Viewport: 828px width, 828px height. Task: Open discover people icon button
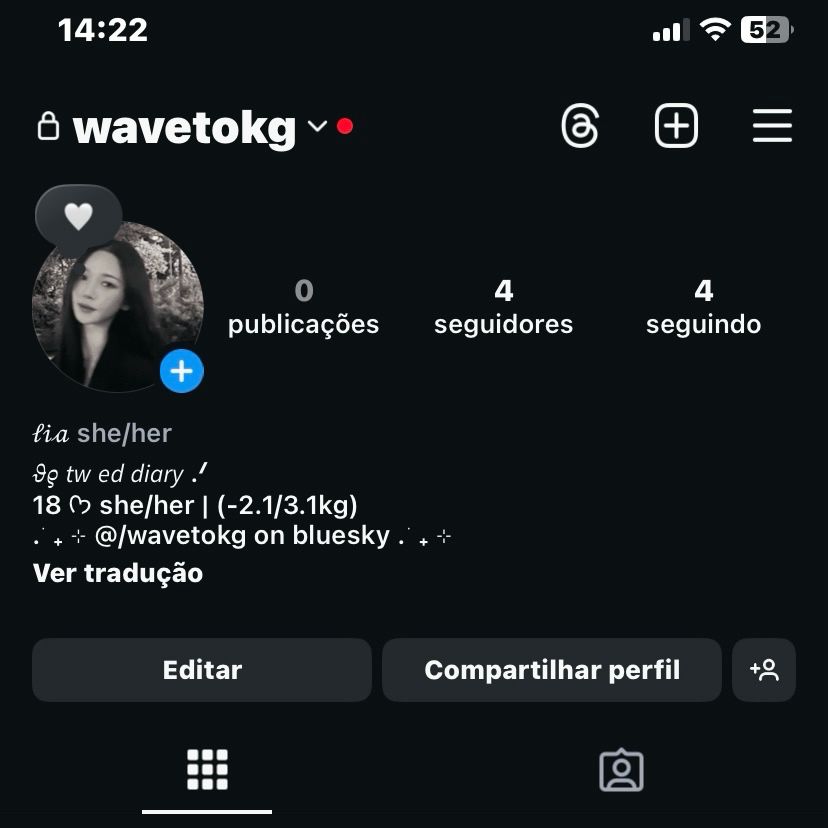pyautogui.click(x=764, y=670)
